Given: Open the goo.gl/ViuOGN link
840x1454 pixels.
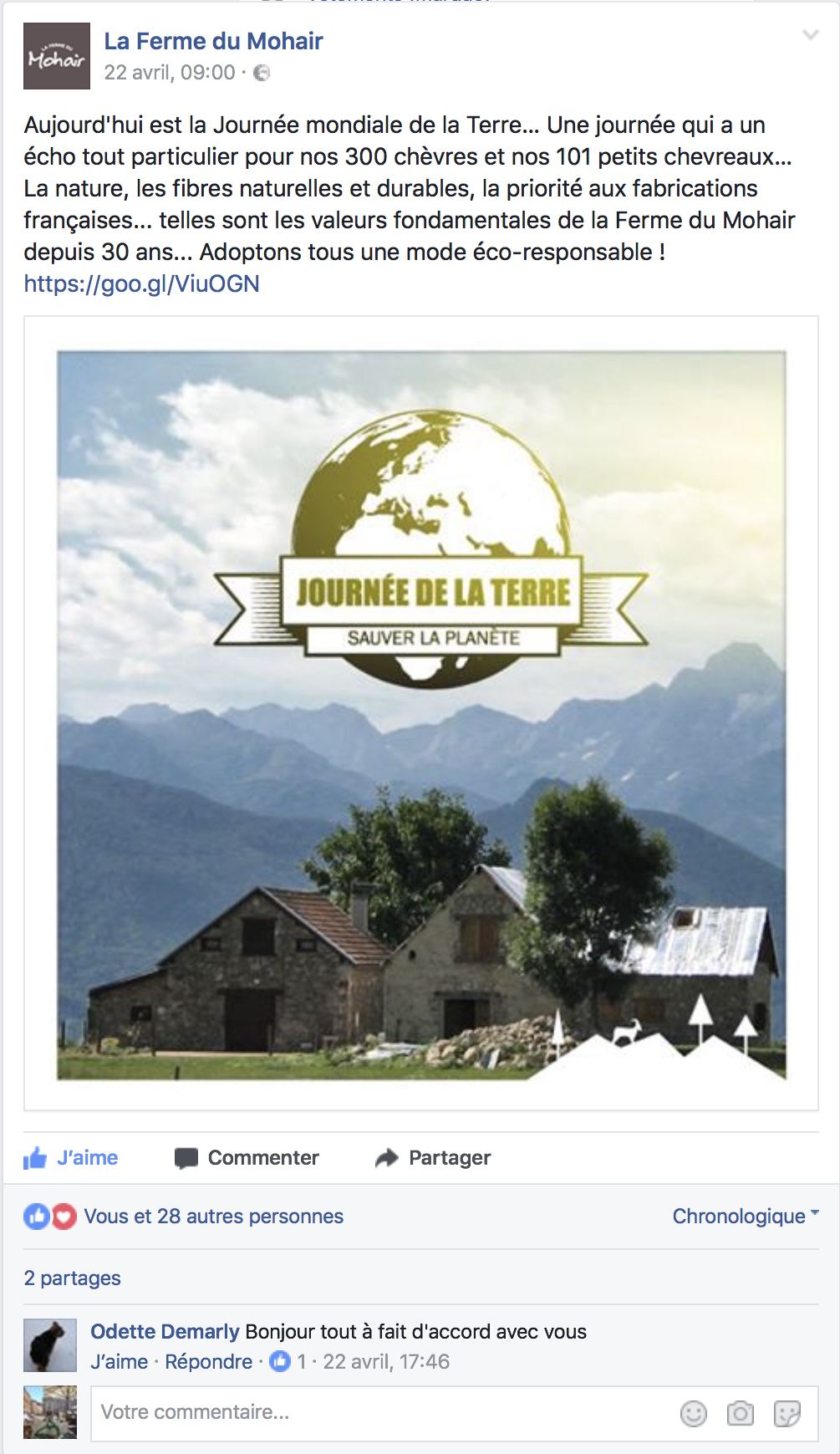Looking at the screenshot, I should click(141, 284).
